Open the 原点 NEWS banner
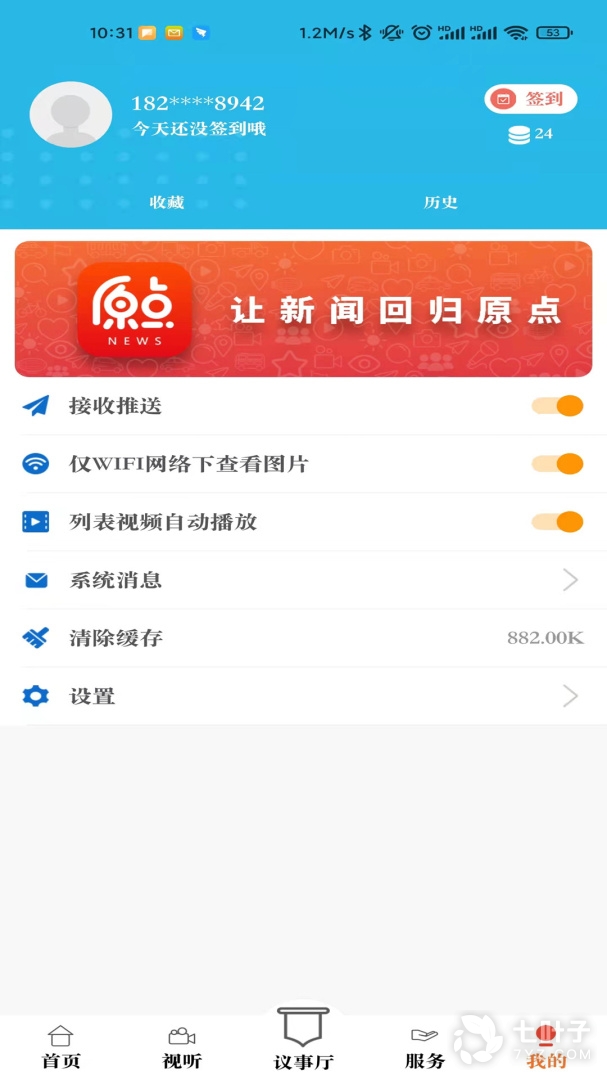Viewport: 607px width, 1080px height. point(303,309)
